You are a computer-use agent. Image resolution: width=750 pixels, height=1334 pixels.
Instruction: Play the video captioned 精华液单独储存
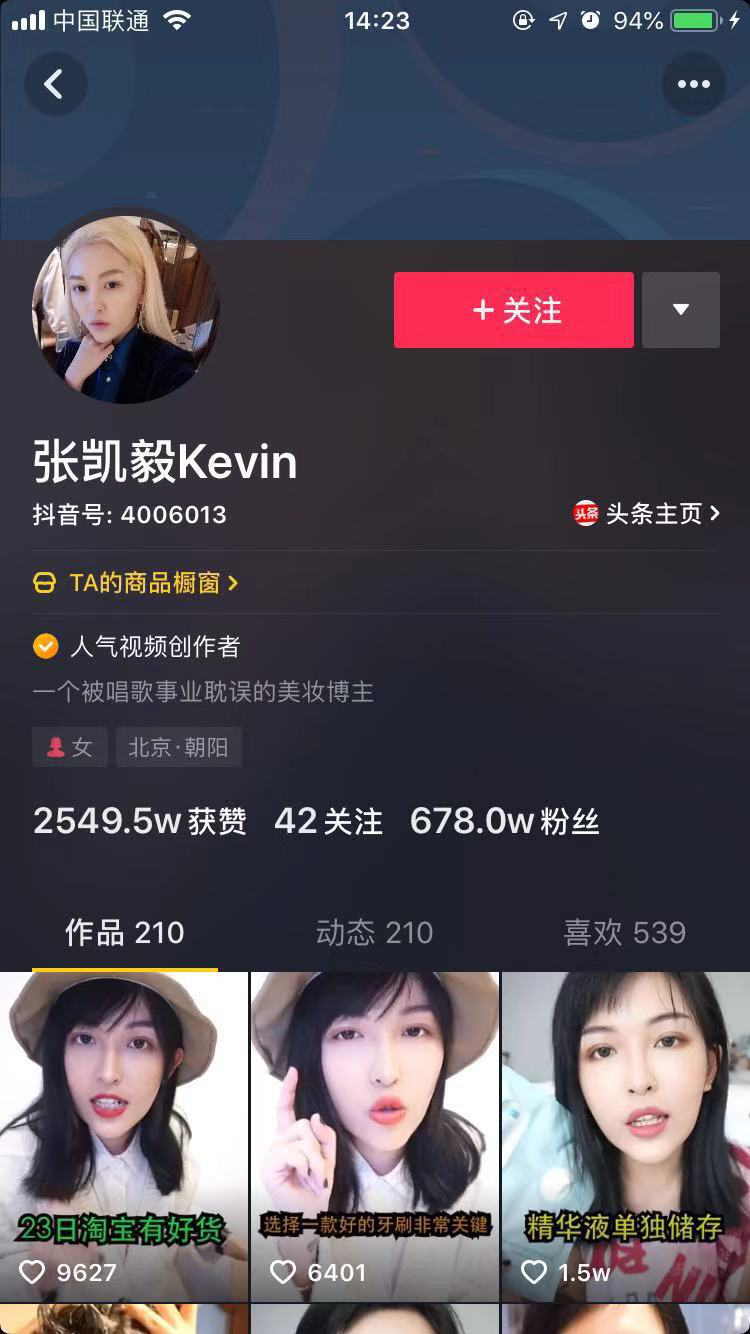(x=626, y=1130)
